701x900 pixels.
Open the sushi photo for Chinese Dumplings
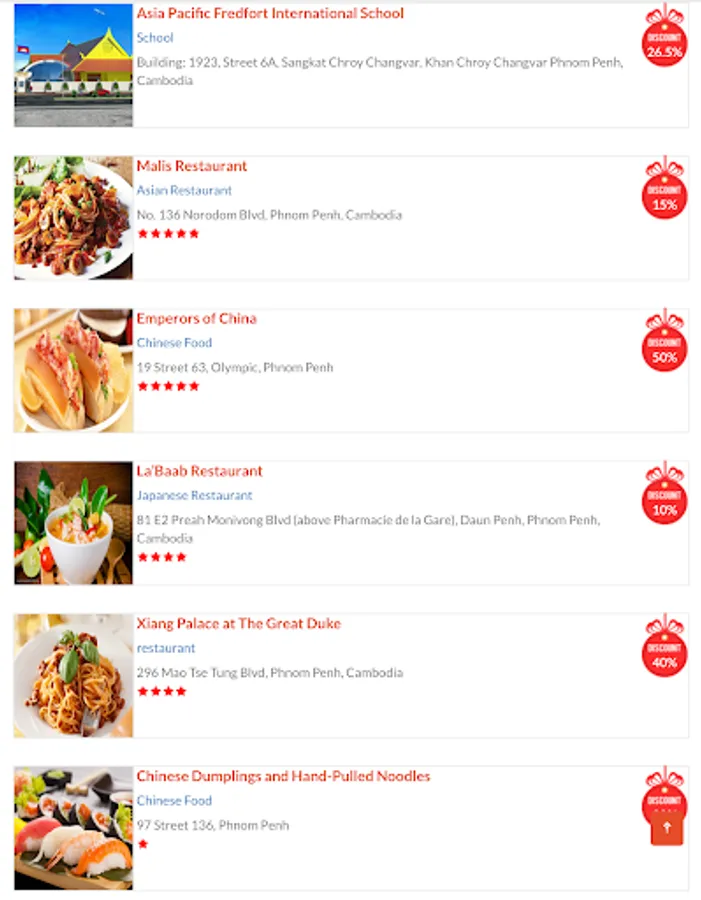(73, 828)
